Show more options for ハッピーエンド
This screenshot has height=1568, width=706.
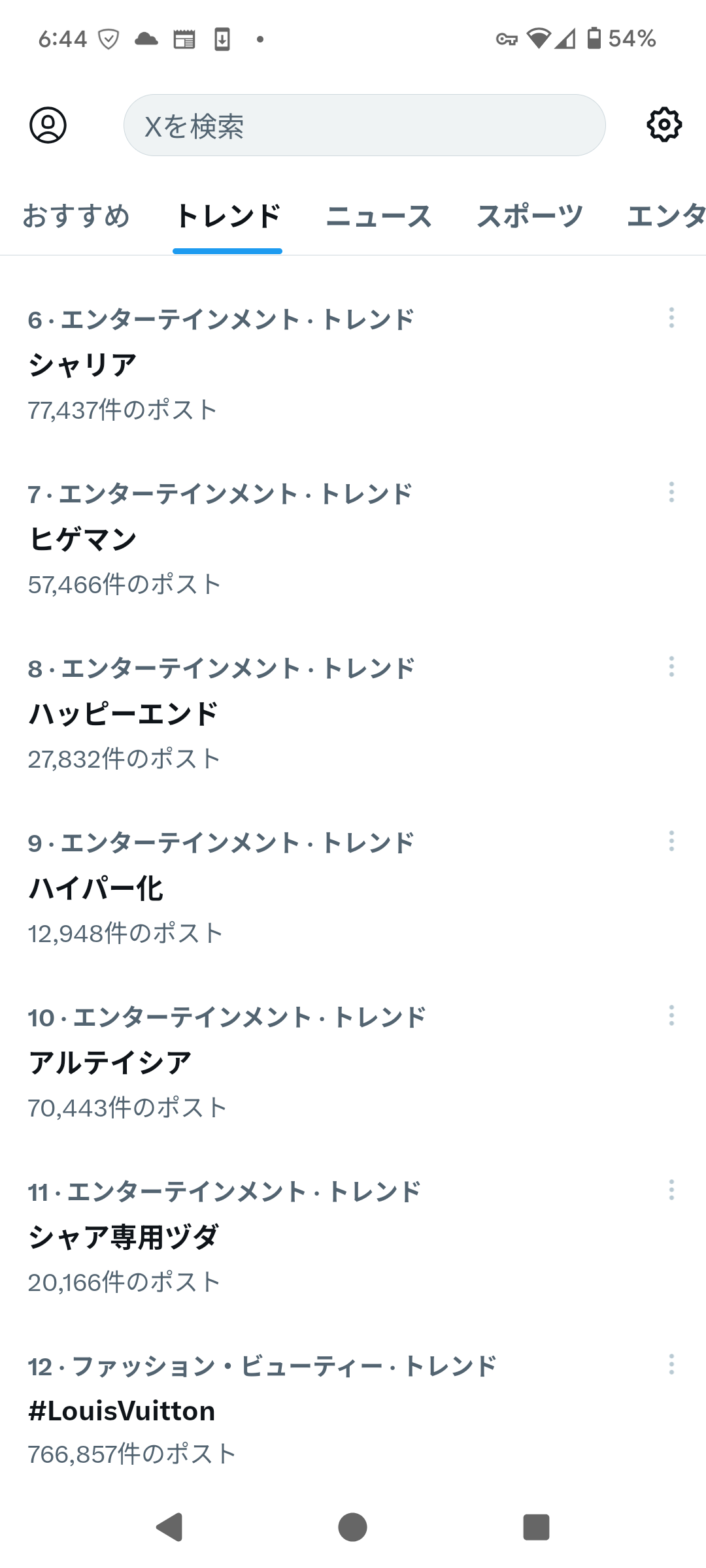[671, 667]
